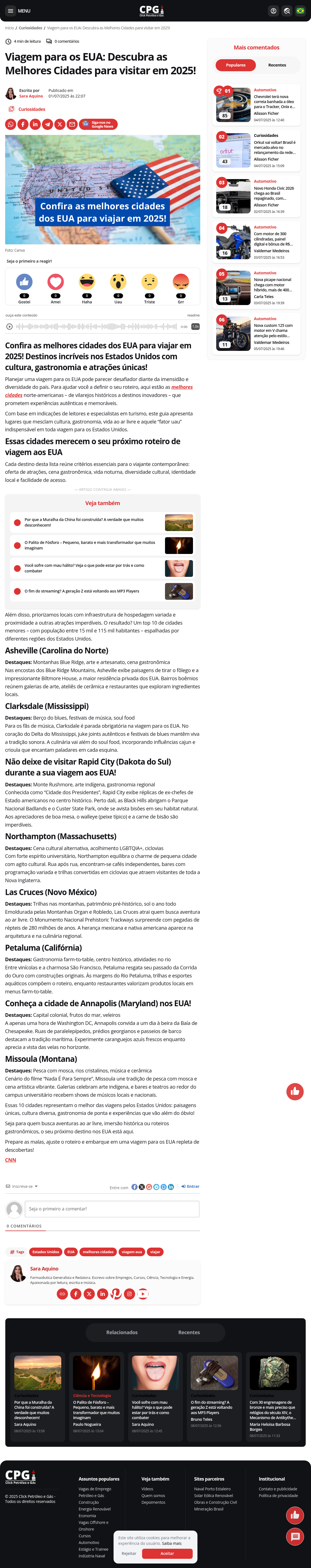
Task: Accept cookies with Aceitar
Action: pos(167,1553)
